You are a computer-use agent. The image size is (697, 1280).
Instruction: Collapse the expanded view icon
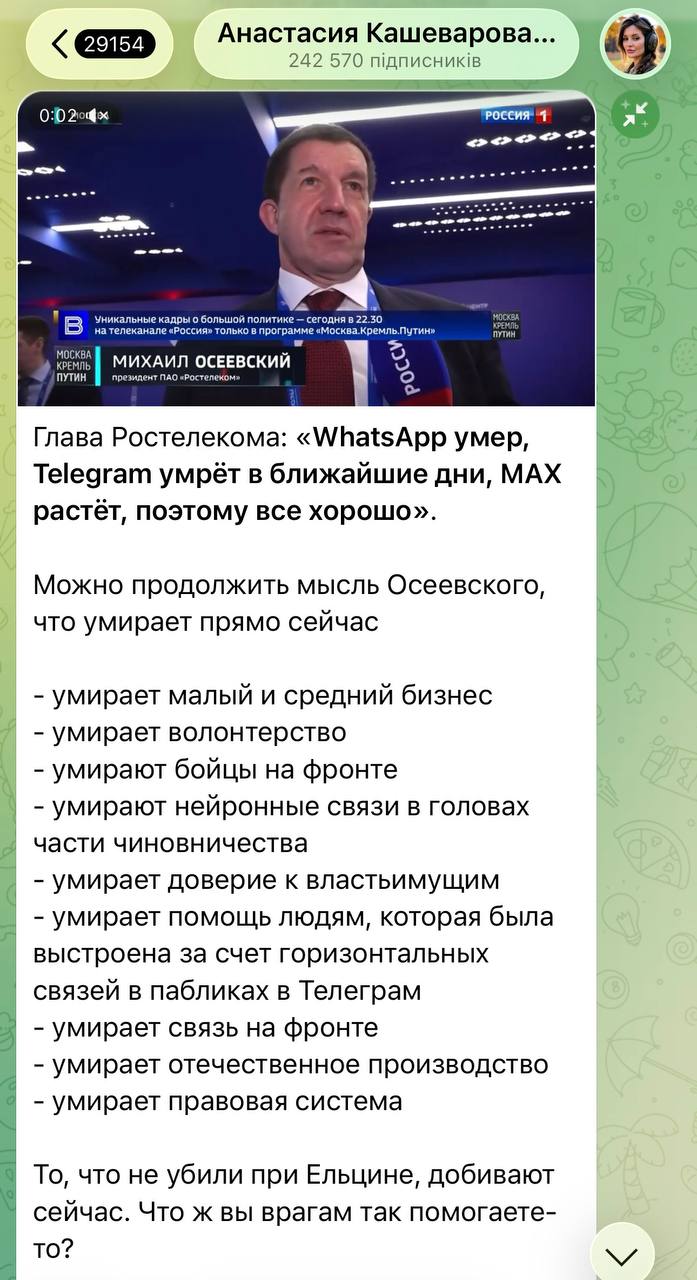pos(634,112)
